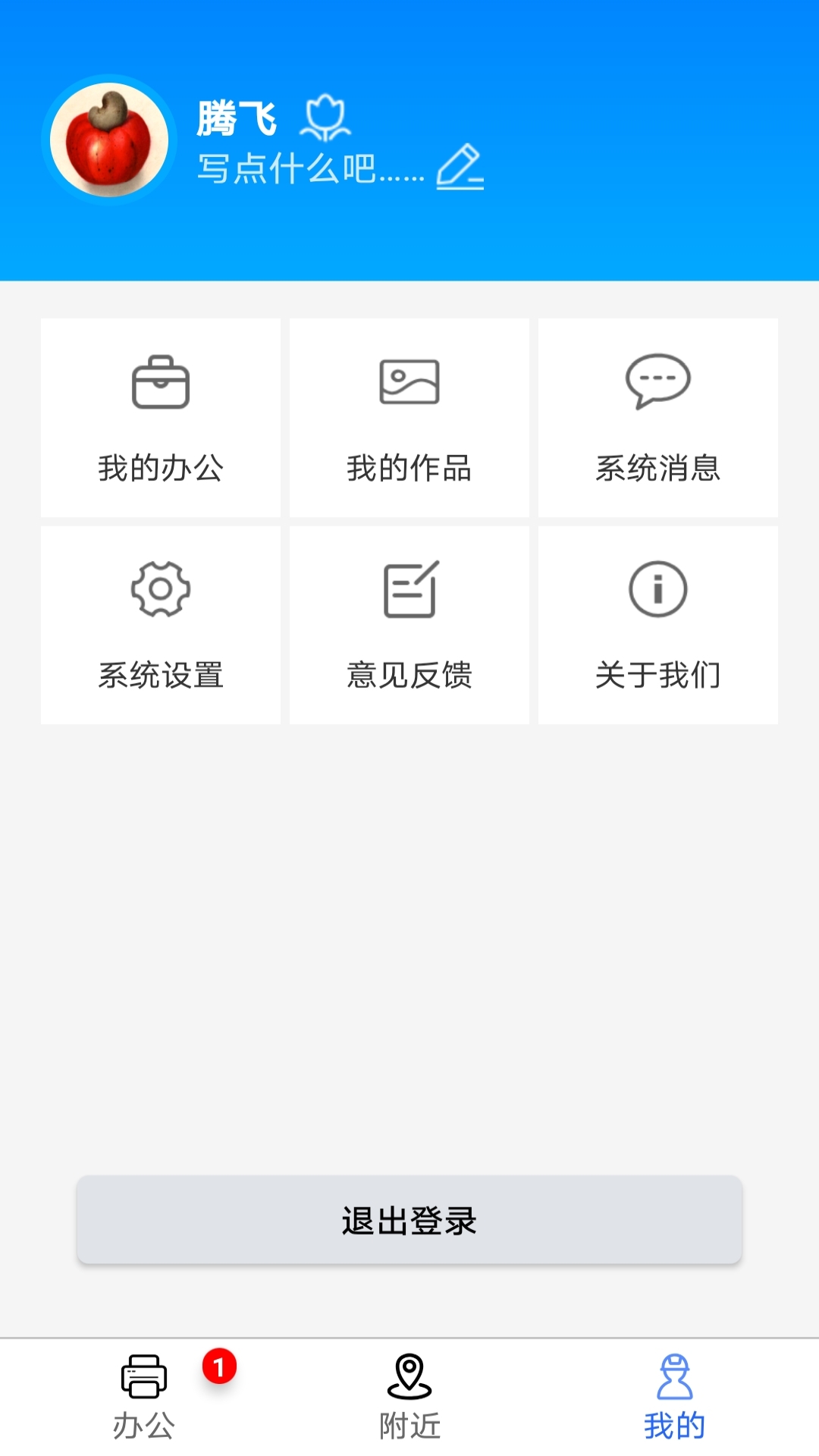
Task: View 系统消息 (System Messages)
Action: 657,418
